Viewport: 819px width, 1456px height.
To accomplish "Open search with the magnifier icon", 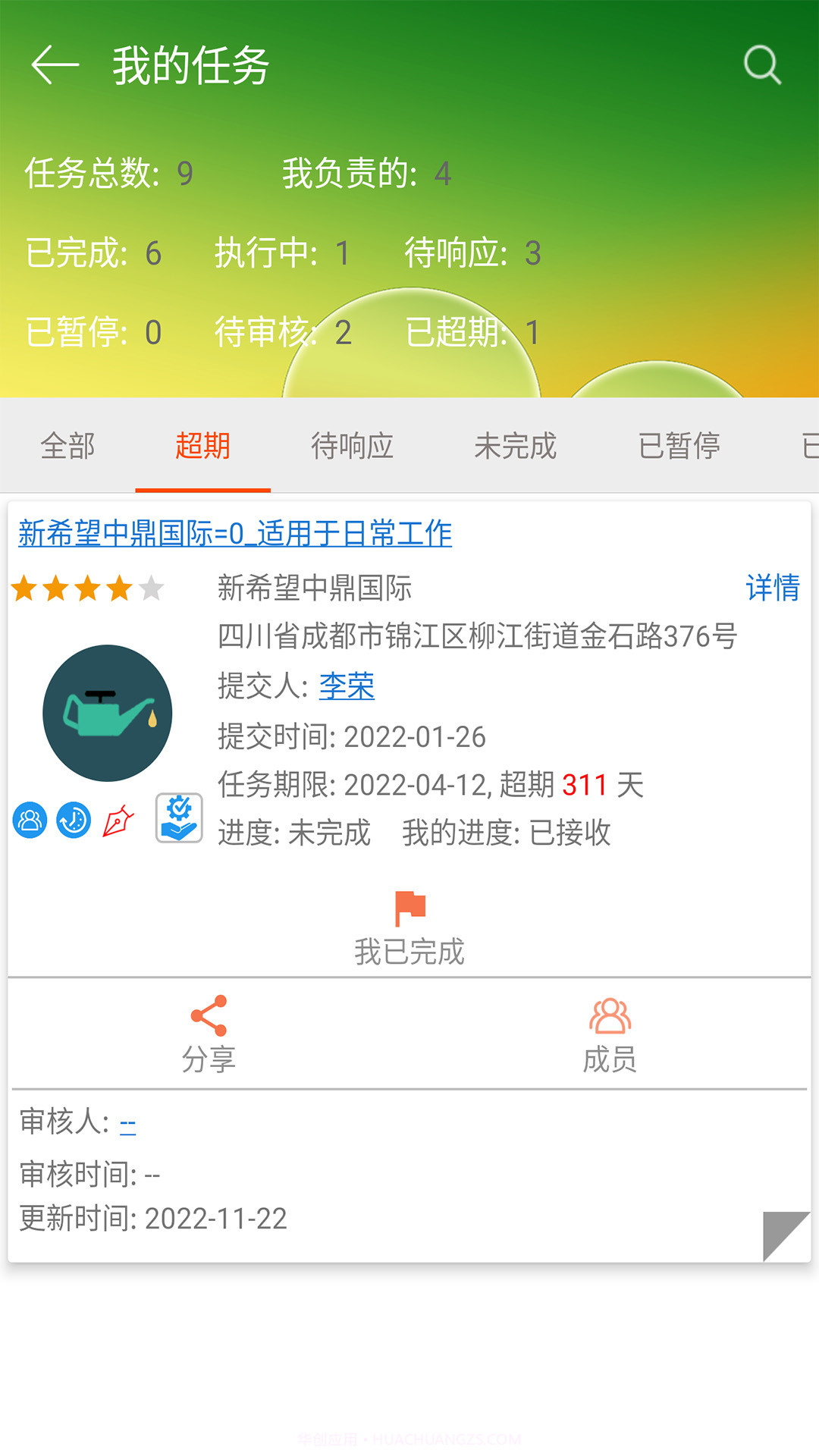I will 761,65.
